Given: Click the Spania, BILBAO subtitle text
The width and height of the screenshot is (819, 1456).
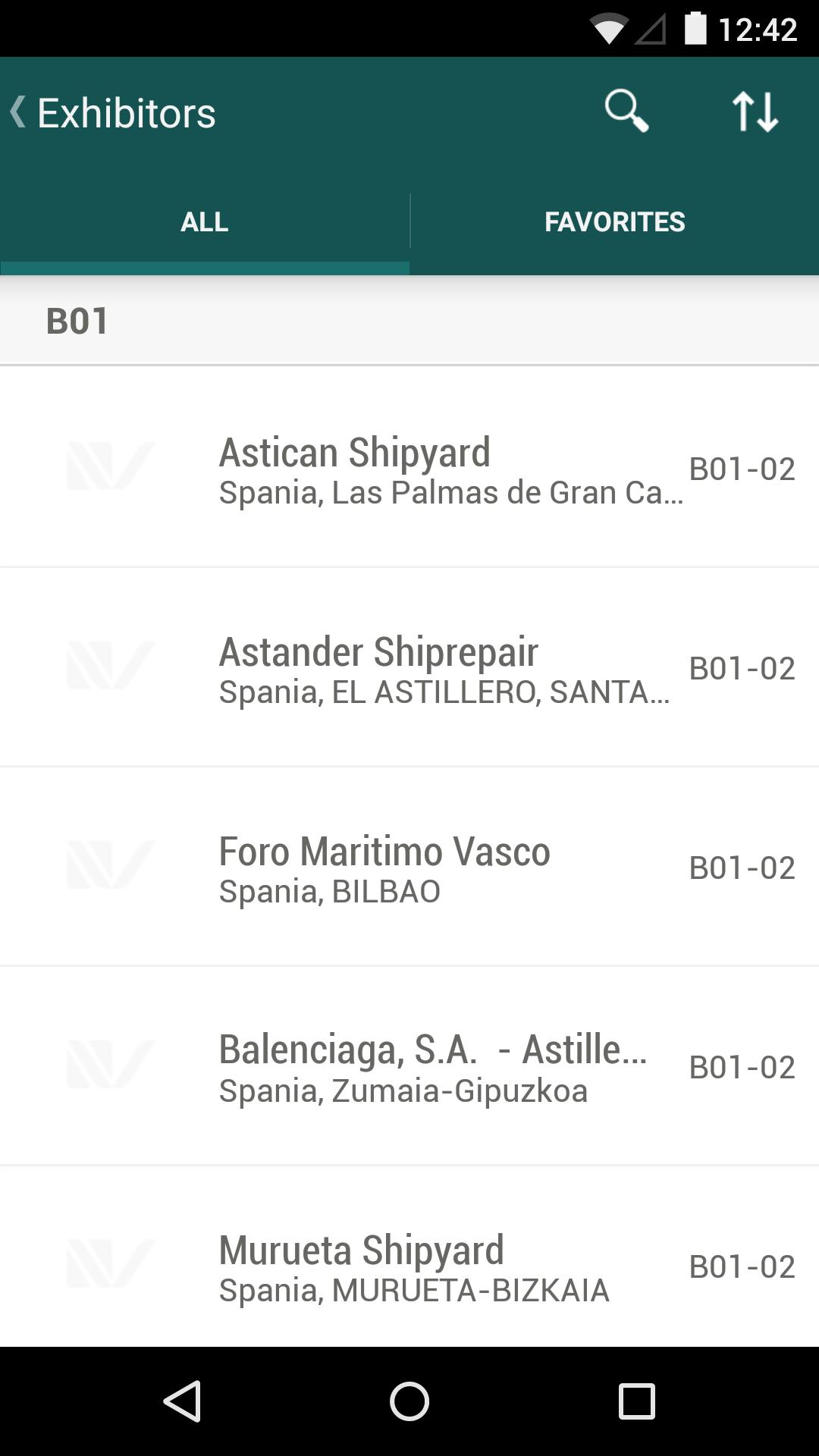Looking at the screenshot, I should pyautogui.click(x=328, y=890).
